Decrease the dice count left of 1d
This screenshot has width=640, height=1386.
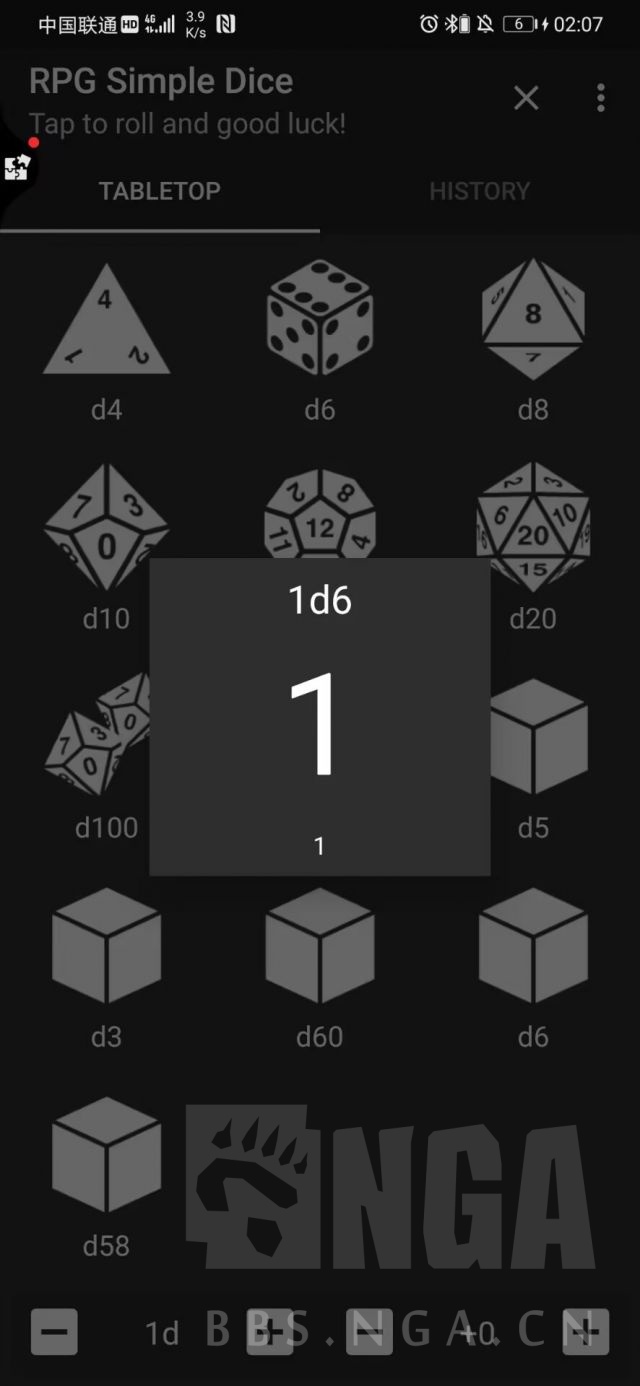(54, 1332)
